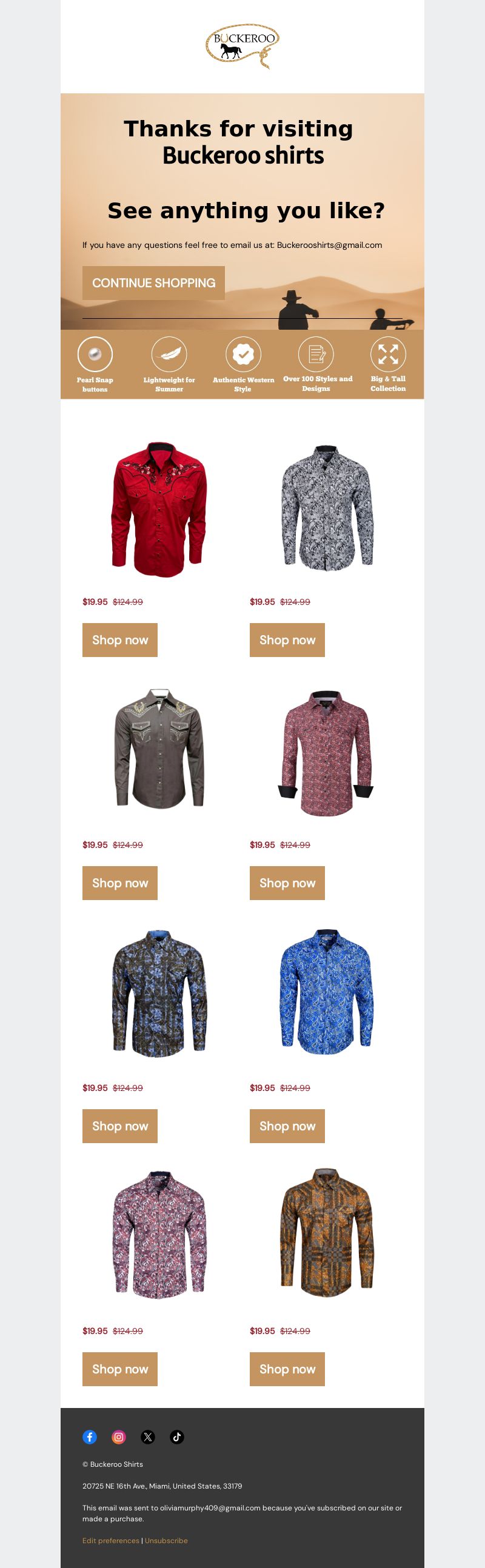View the bright blue paisley shirt
Screen dimensions: 485x1568
coord(326,992)
